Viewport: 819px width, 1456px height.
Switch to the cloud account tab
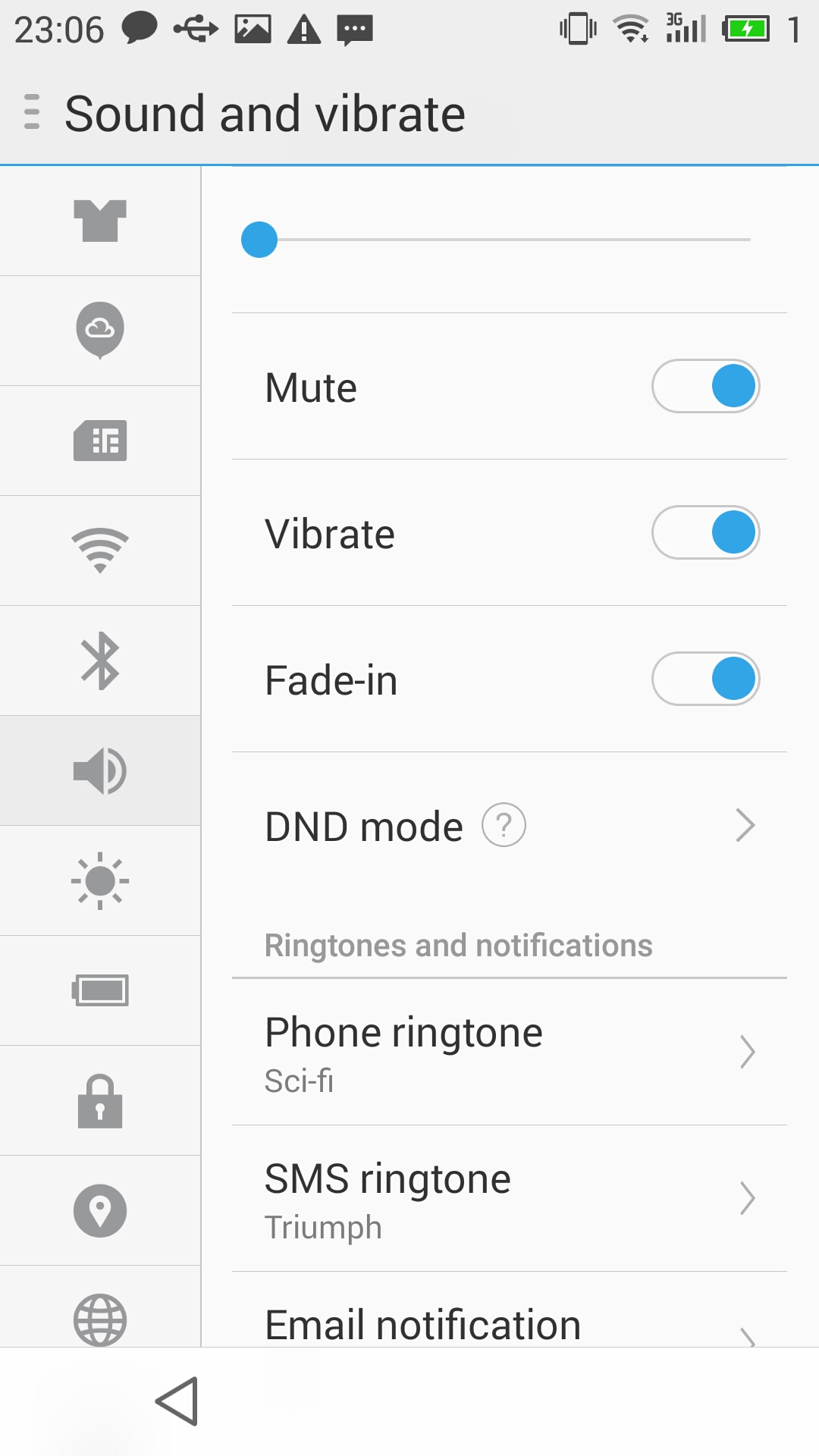[100, 331]
